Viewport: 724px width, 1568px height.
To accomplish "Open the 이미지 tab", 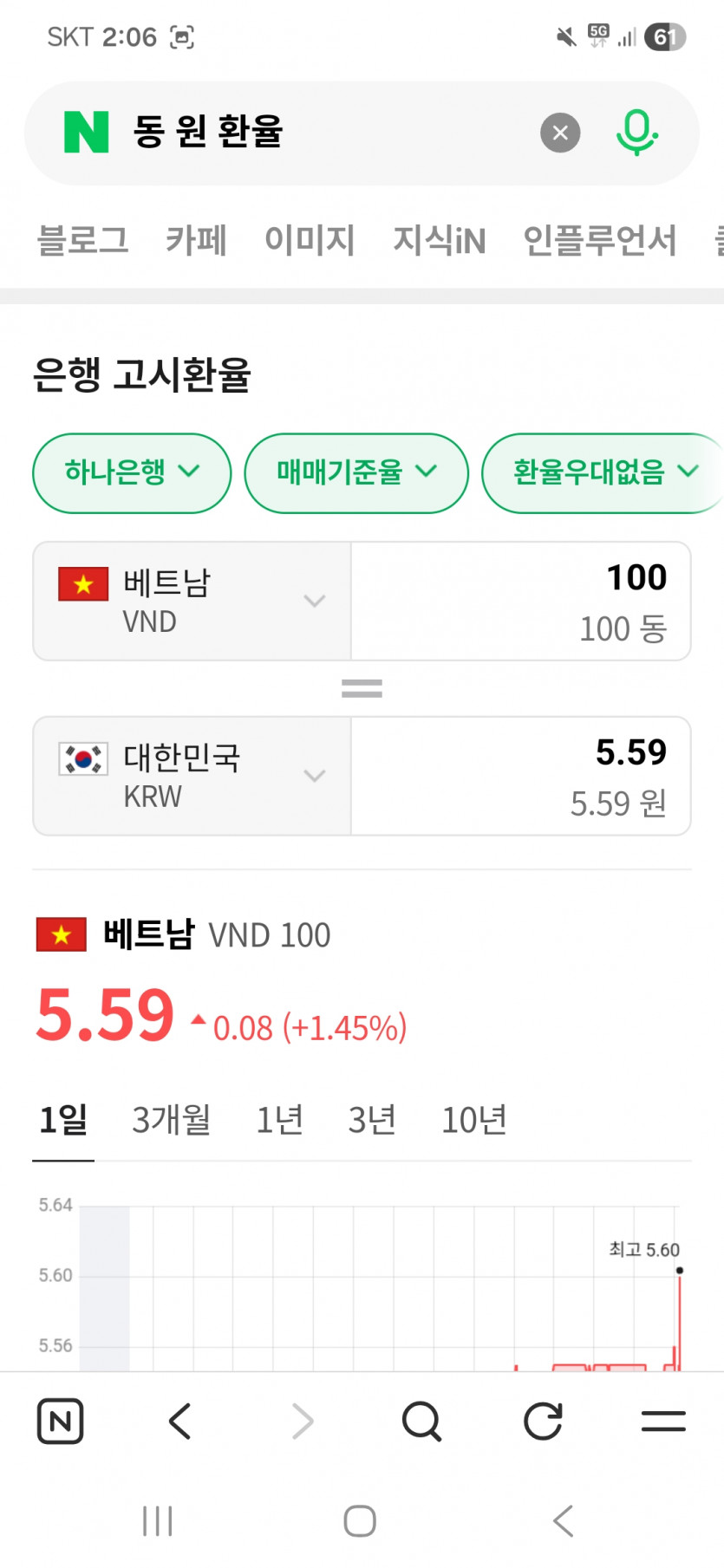I will (x=310, y=240).
